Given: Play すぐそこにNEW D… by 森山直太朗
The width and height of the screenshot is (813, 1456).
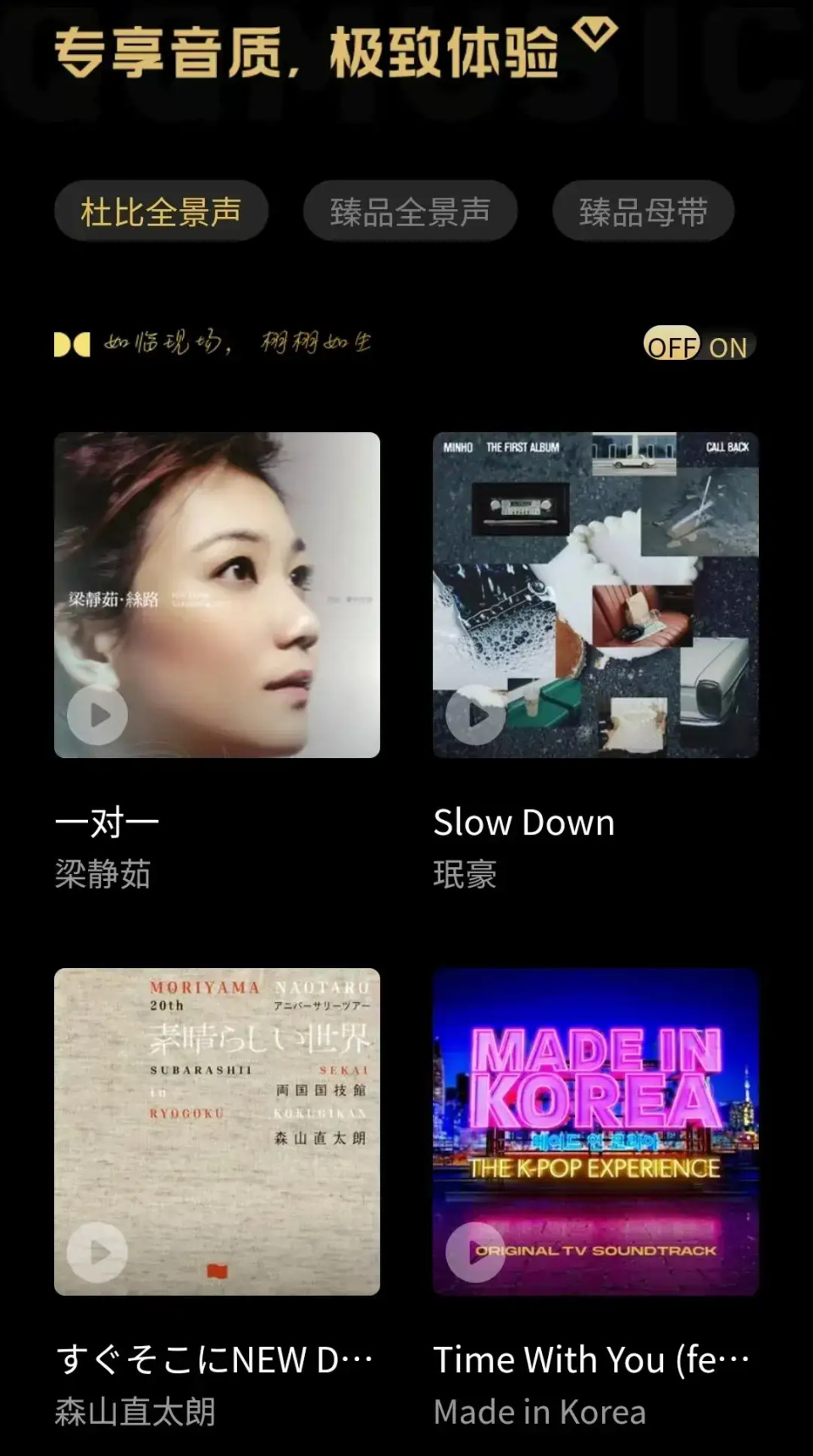Looking at the screenshot, I should 97,1252.
